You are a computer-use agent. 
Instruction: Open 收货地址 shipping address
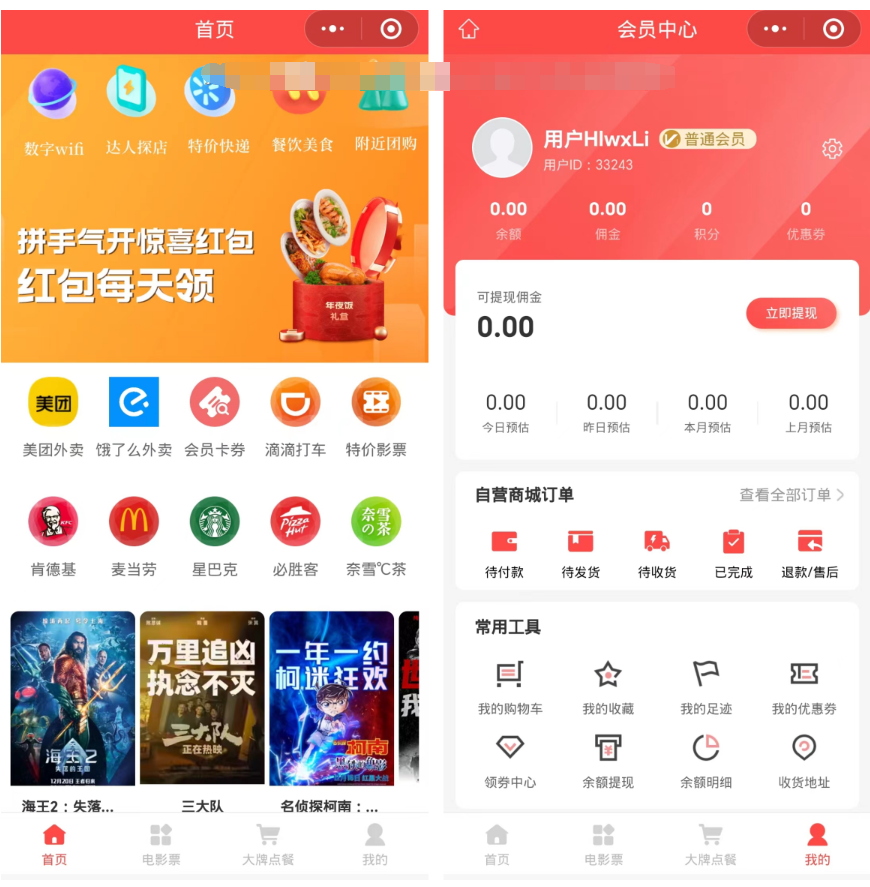pos(804,761)
